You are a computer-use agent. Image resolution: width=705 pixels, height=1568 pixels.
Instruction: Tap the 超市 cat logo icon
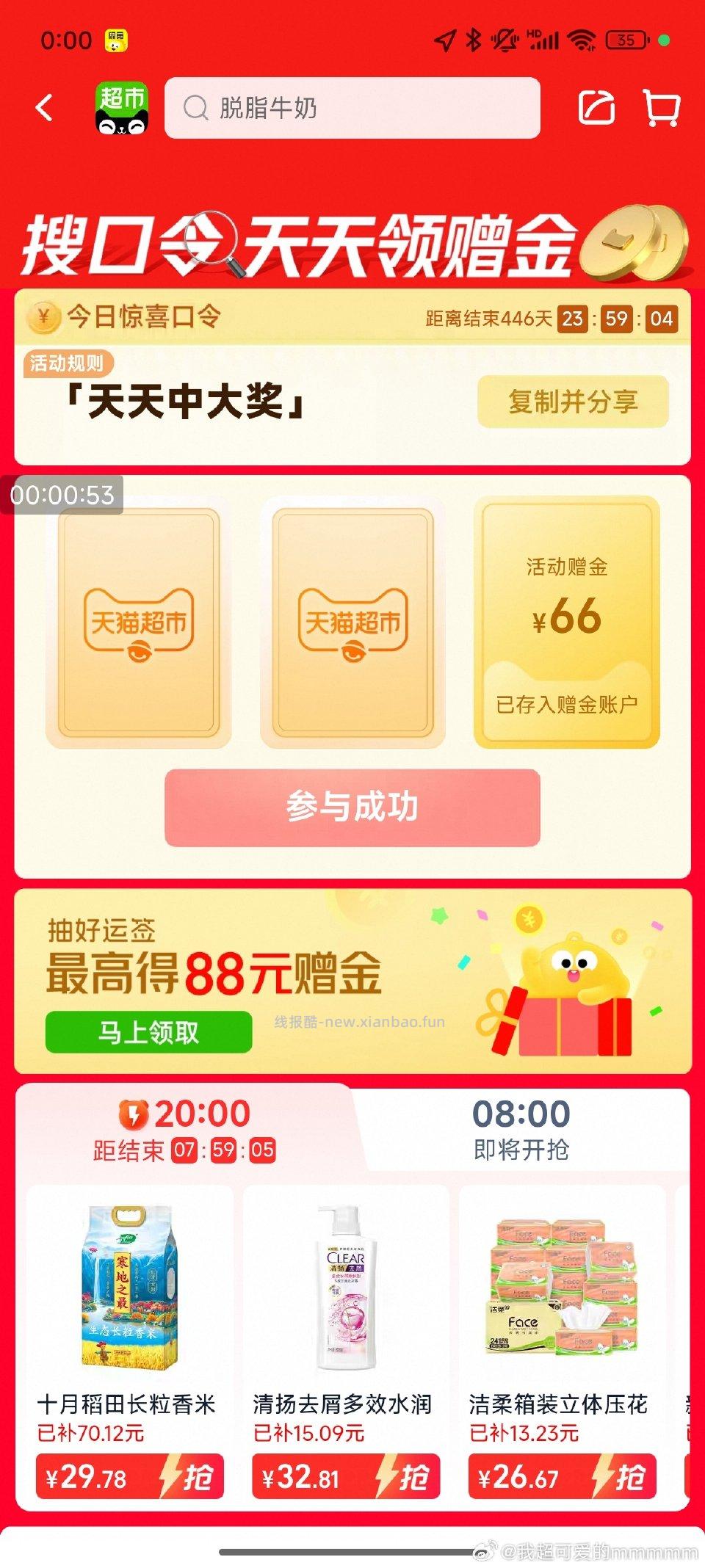(x=122, y=110)
